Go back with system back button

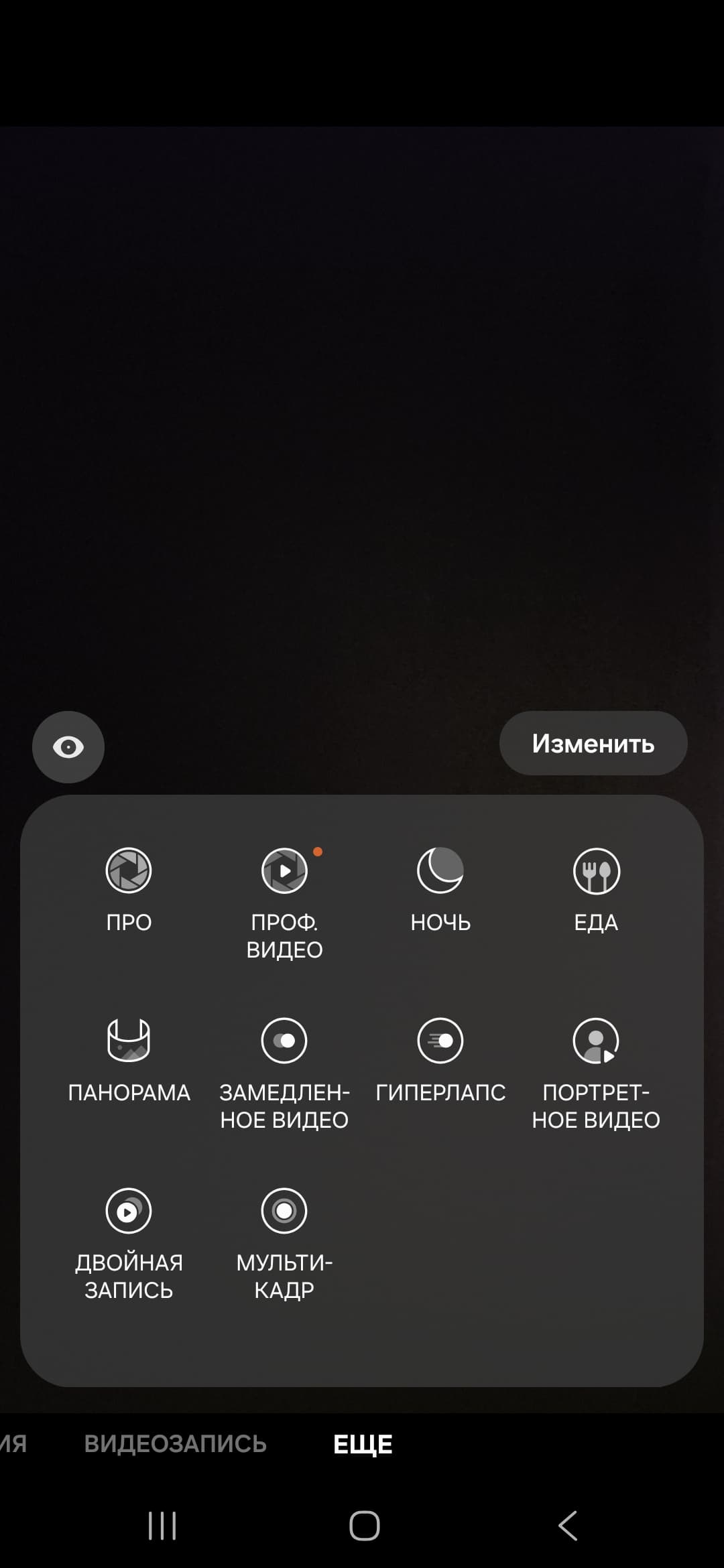pyautogui.click(x=567, y=1526)
